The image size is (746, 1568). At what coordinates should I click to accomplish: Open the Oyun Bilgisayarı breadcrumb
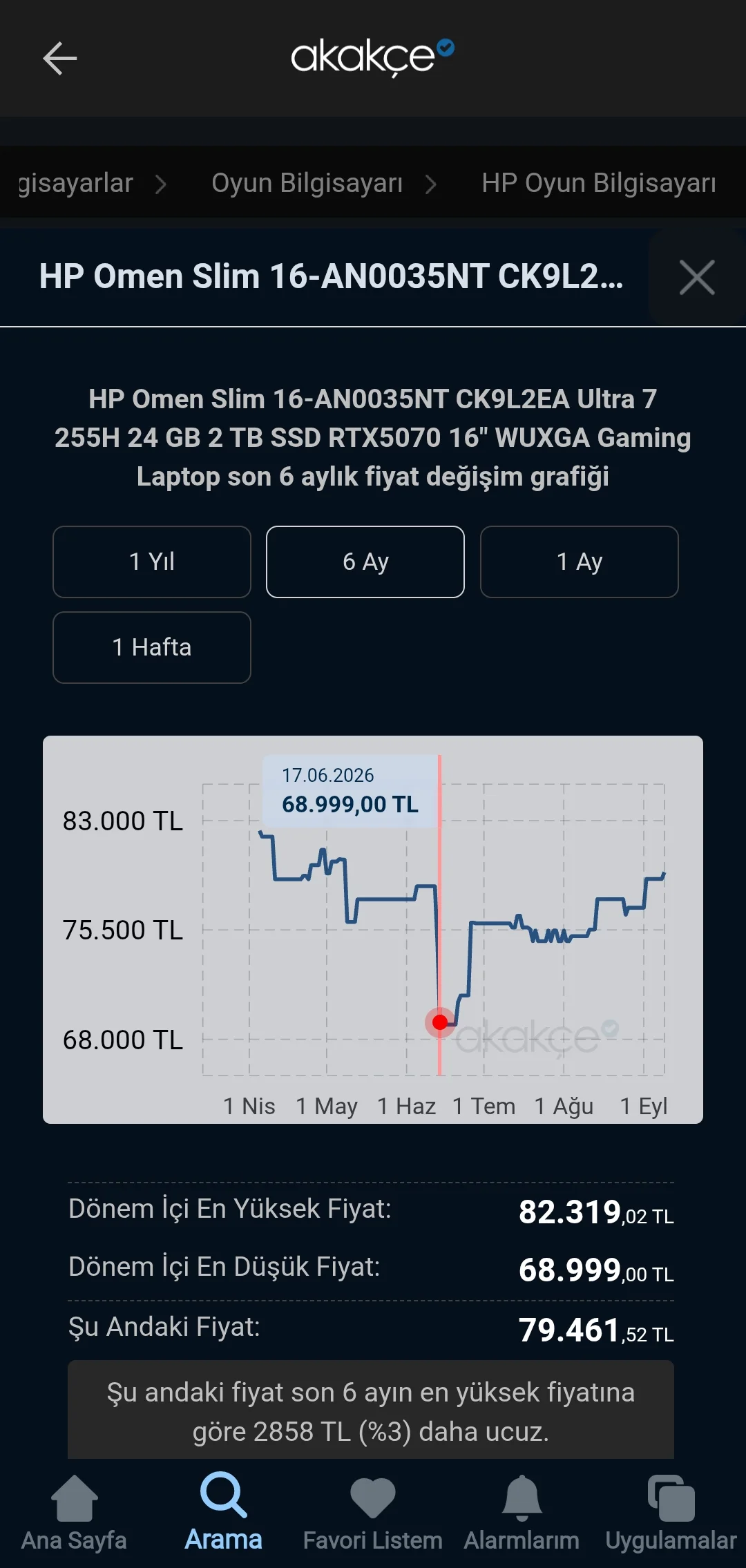307,183
